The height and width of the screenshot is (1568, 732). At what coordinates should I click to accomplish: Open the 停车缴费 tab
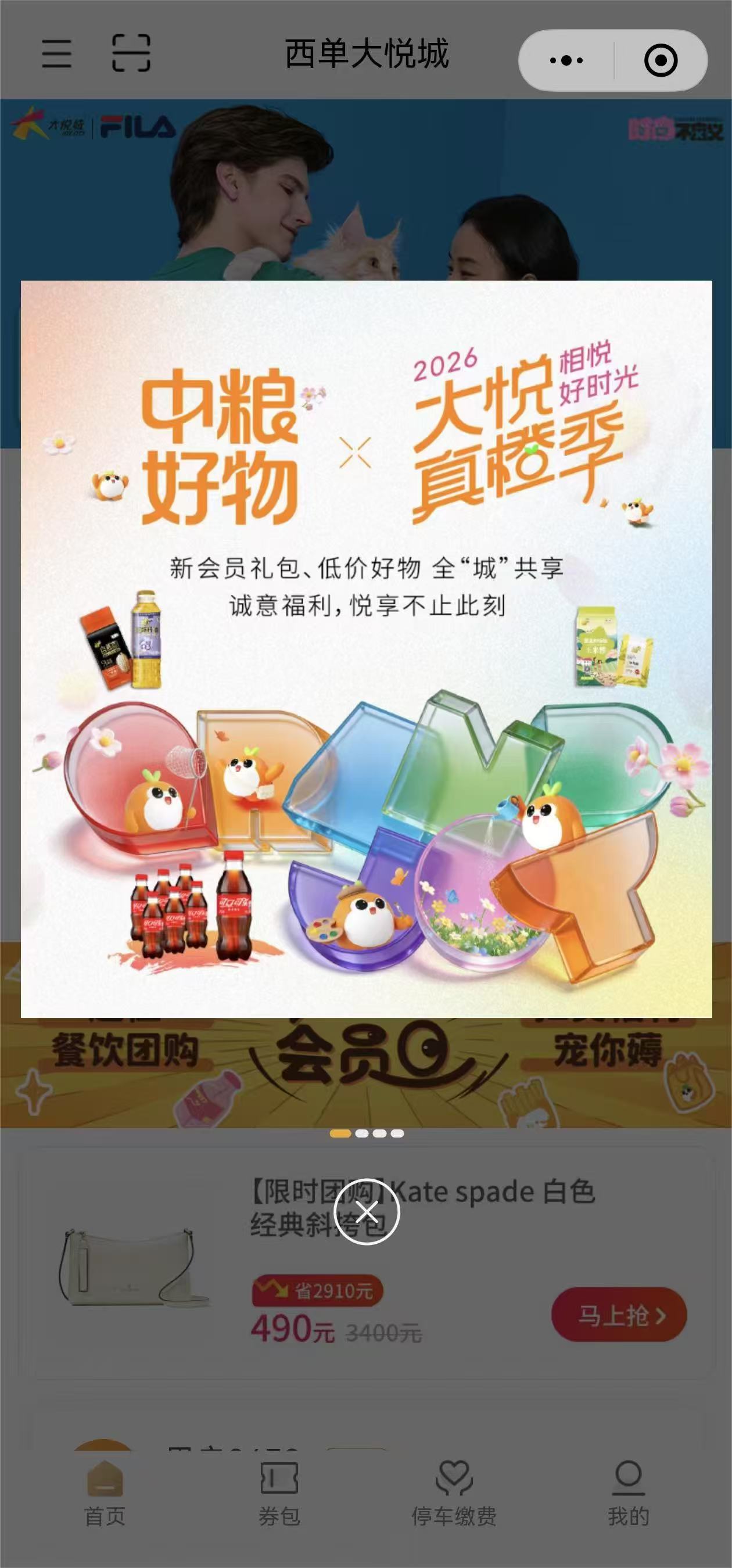coord(454,1493)
